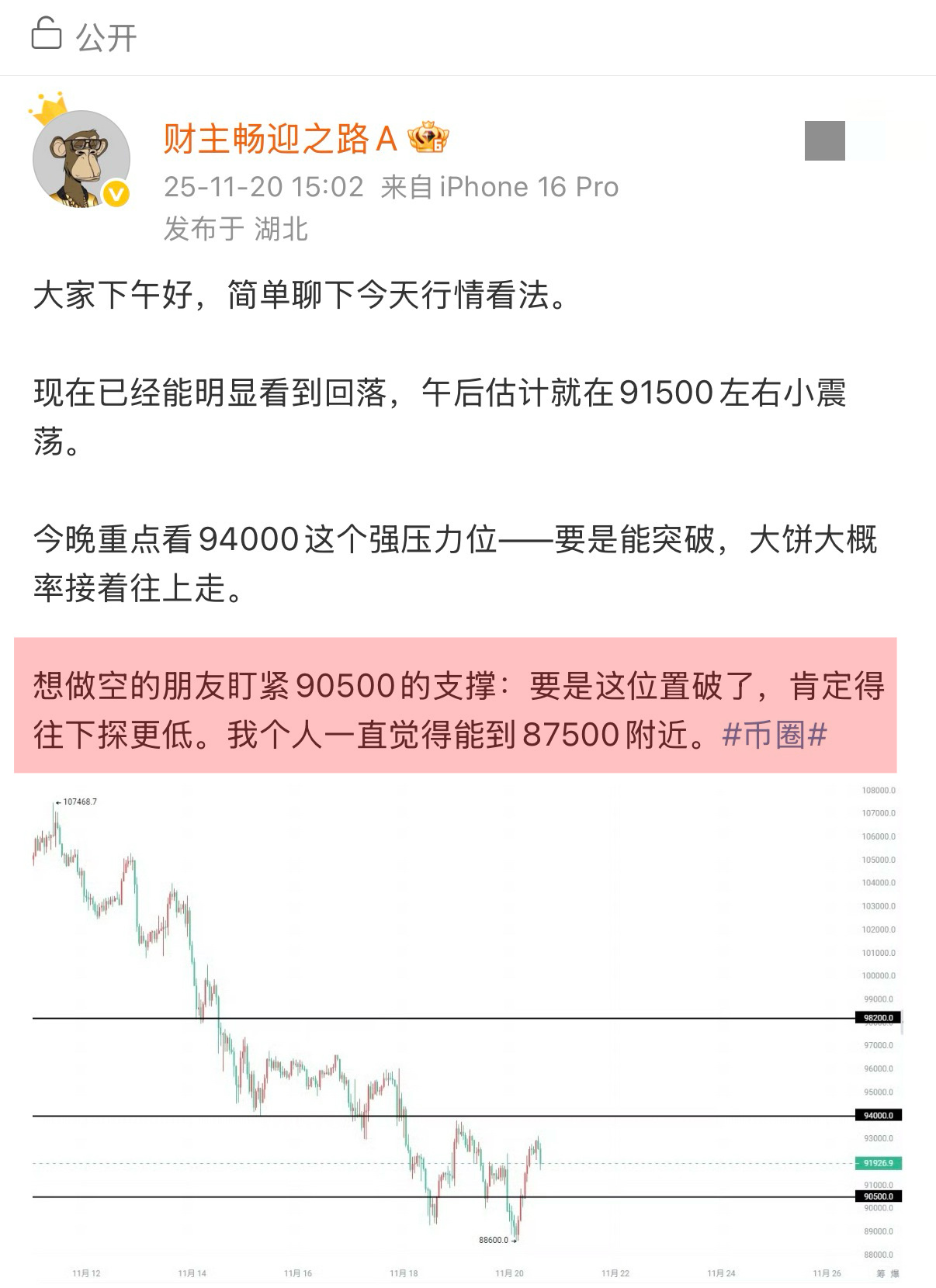Image resolution: width=936 pixels, height=1288 pixels.
Task: Click the 来自 iPhone 16 Pro source link
Action: pyautogui.click(x=499, y=186)
